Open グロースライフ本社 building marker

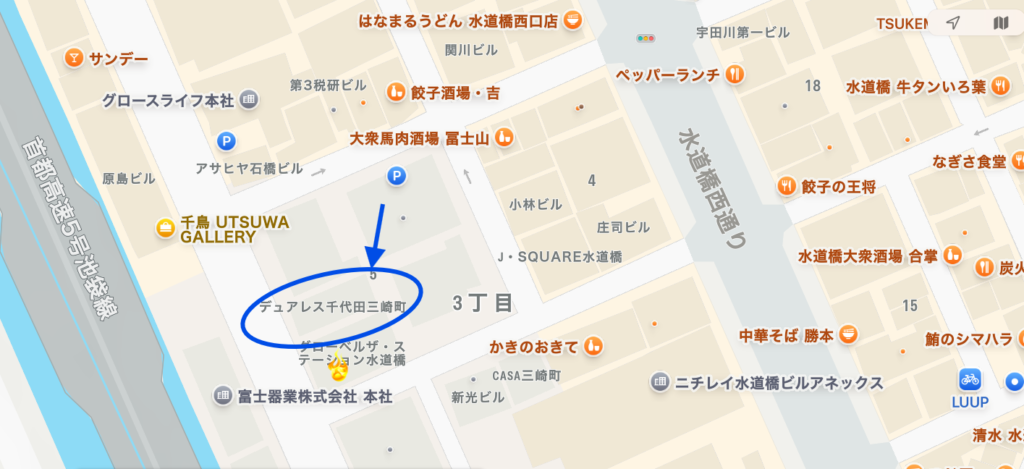[x=249, y=100]
